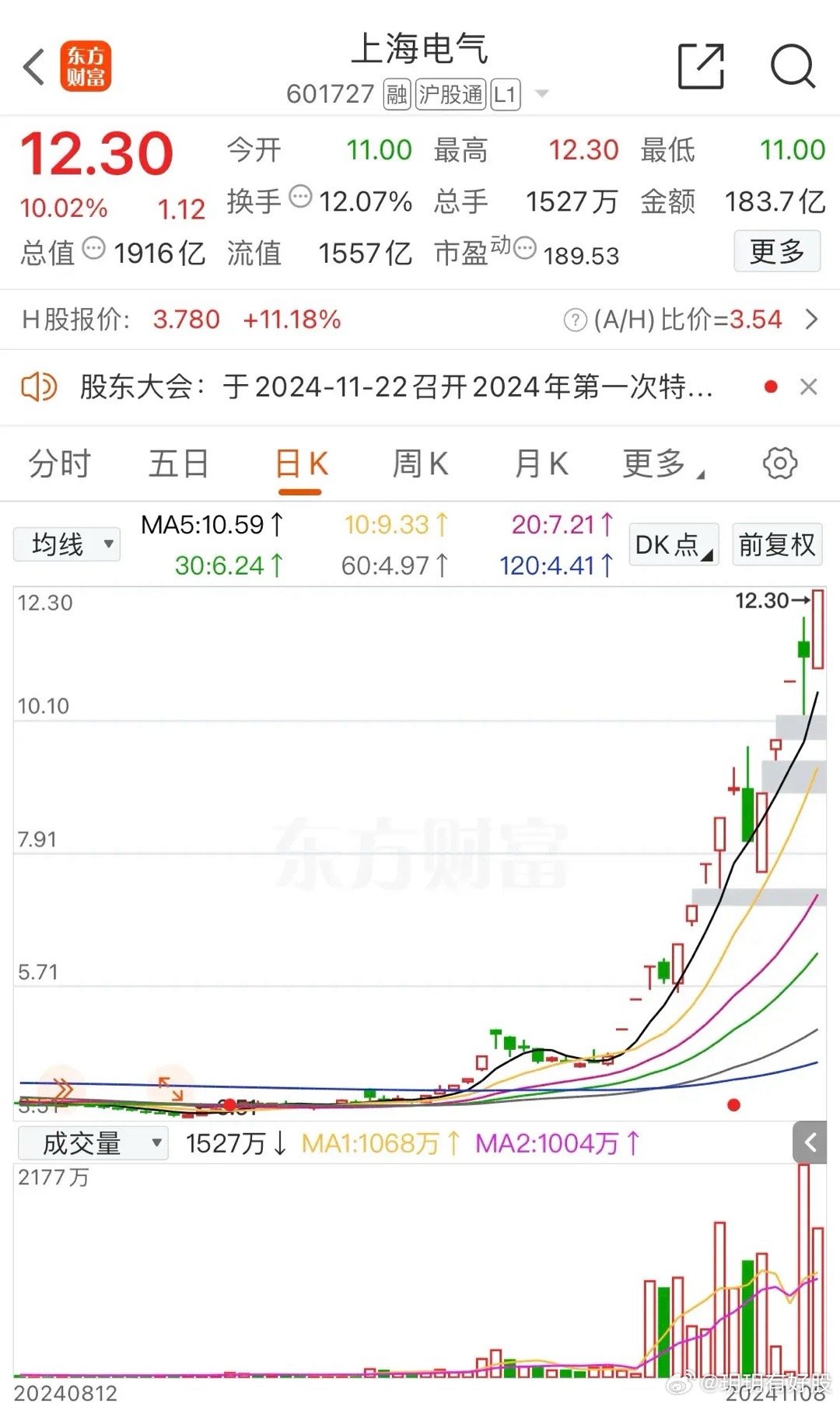Dismiss the announcement with the X
Screen dimensions: 840x1403
(x=807, y=387)
